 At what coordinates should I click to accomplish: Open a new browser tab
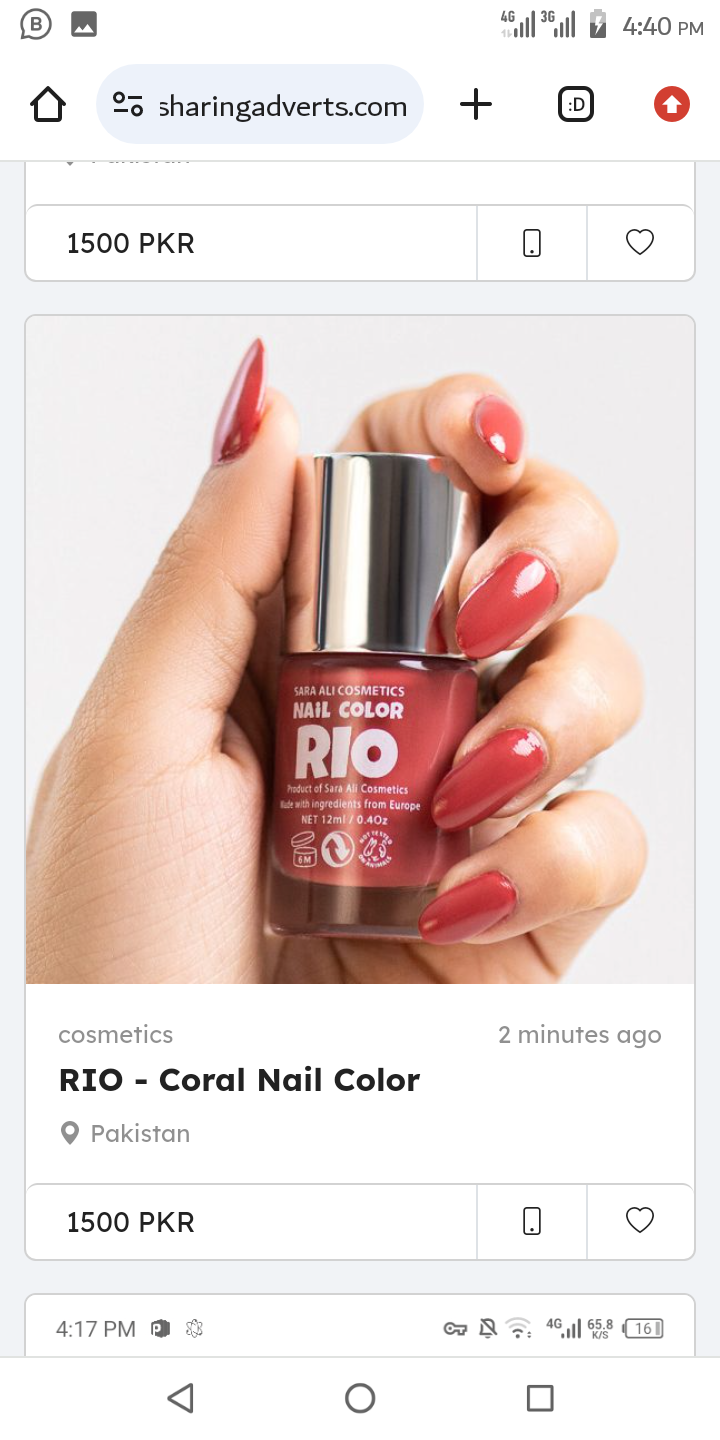click(476, 105)
